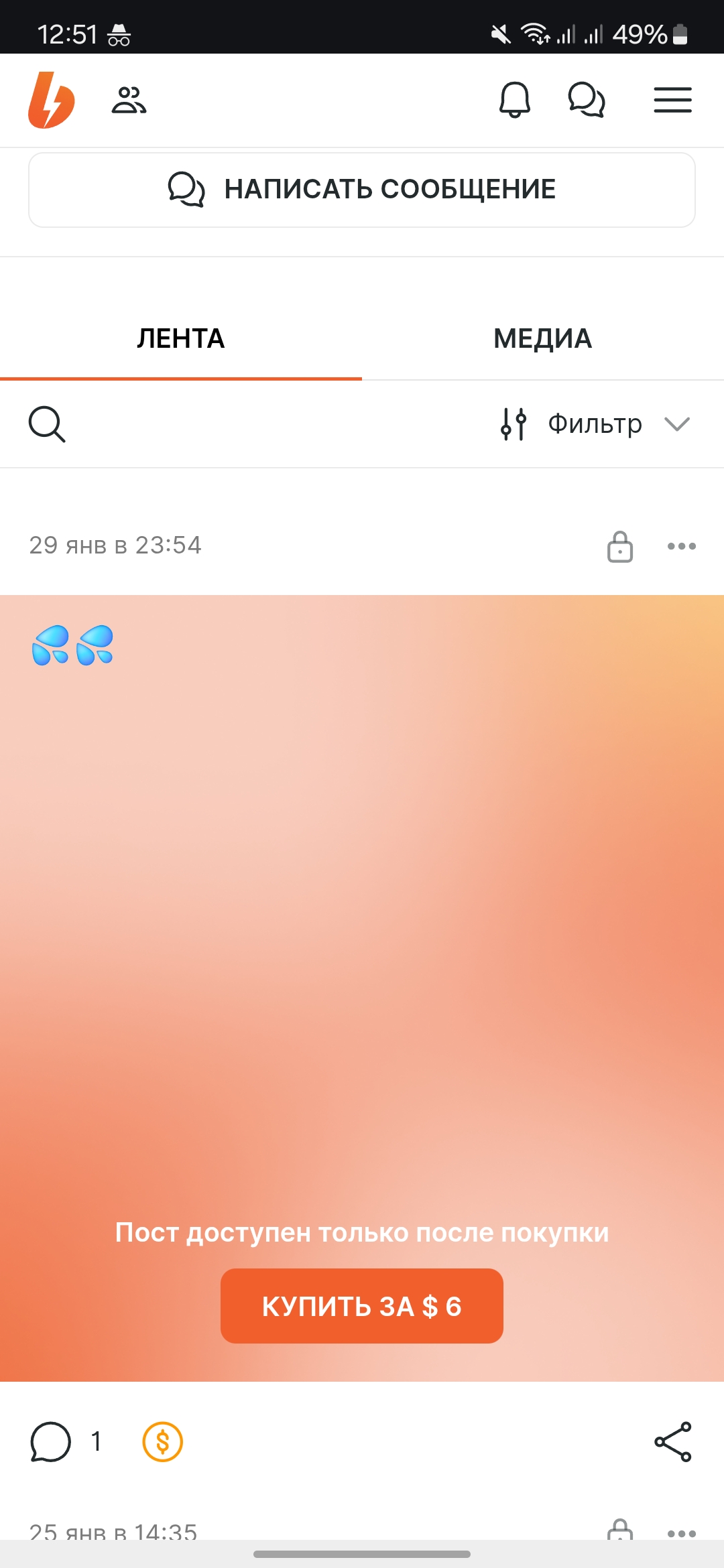
Task: Open the chats icon in the header
Action: point(587,101)
